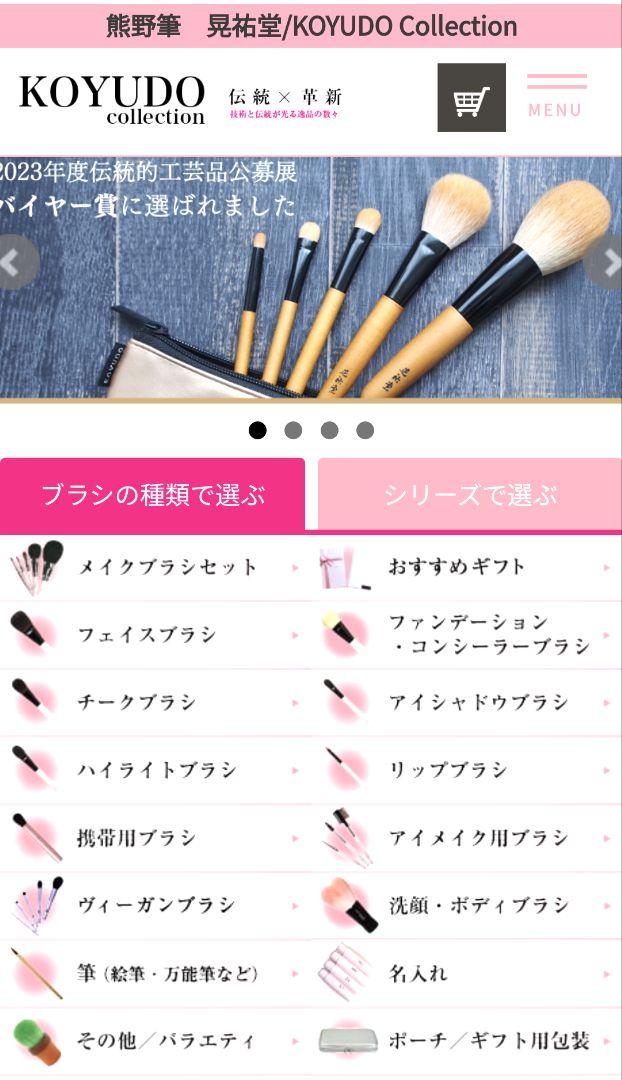Jump to the second carousel dot
The width and height of the screenshot is (622, 1080).
[x=293, y=430]
